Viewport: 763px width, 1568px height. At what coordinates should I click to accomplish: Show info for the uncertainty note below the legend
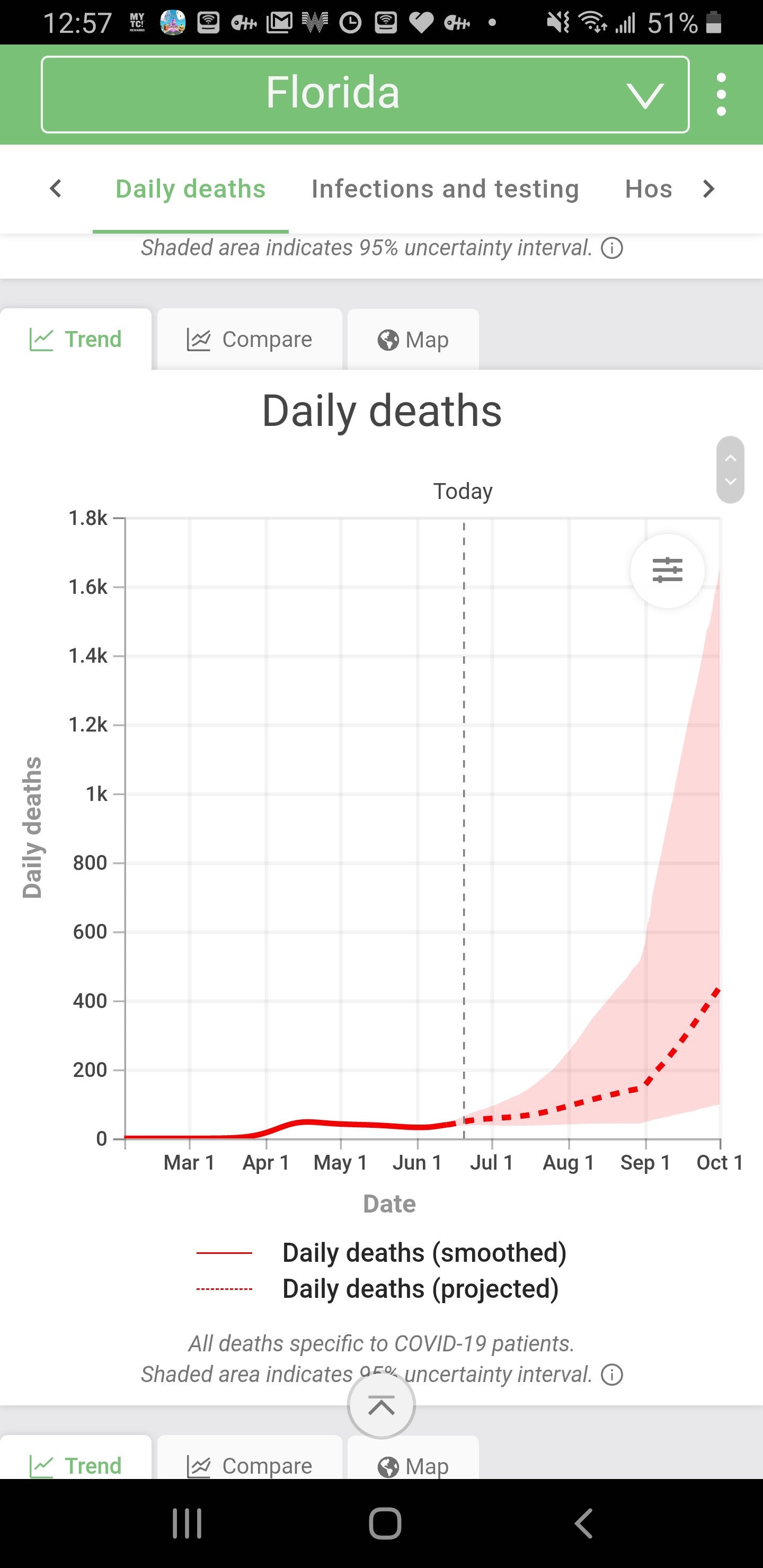point(612,1375)
